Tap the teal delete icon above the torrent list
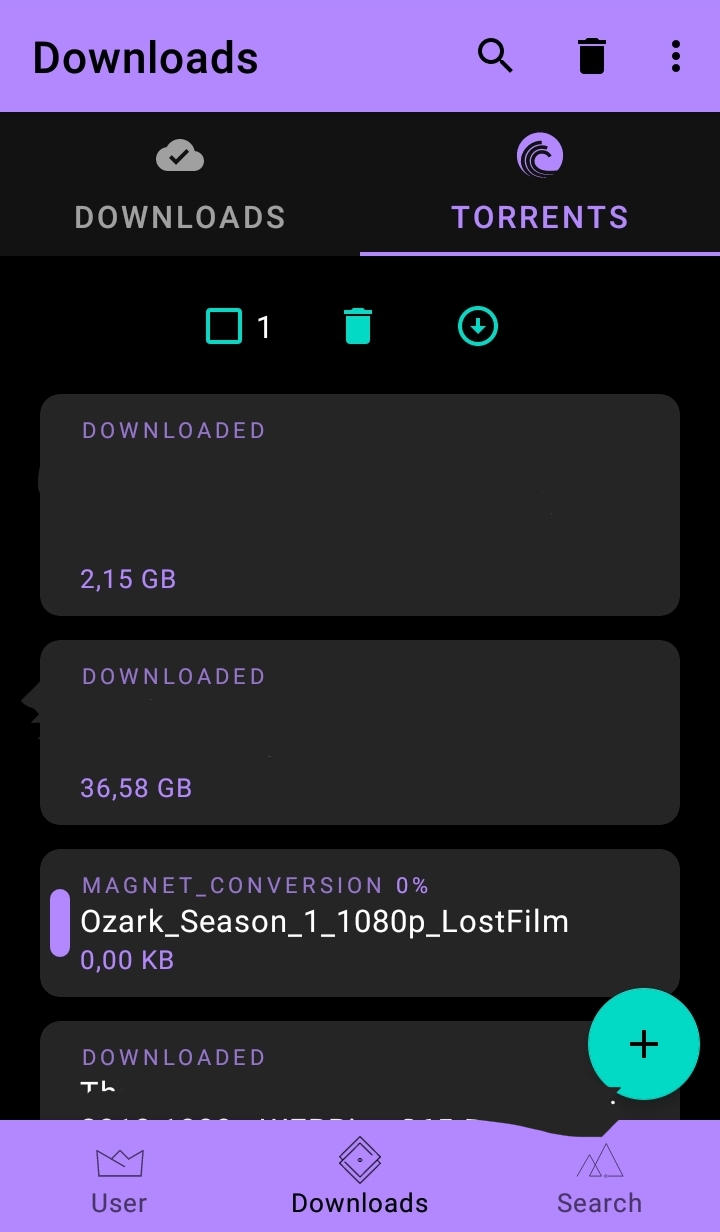The height and width of the screenshot is (1232, 720). click(357, 325)
